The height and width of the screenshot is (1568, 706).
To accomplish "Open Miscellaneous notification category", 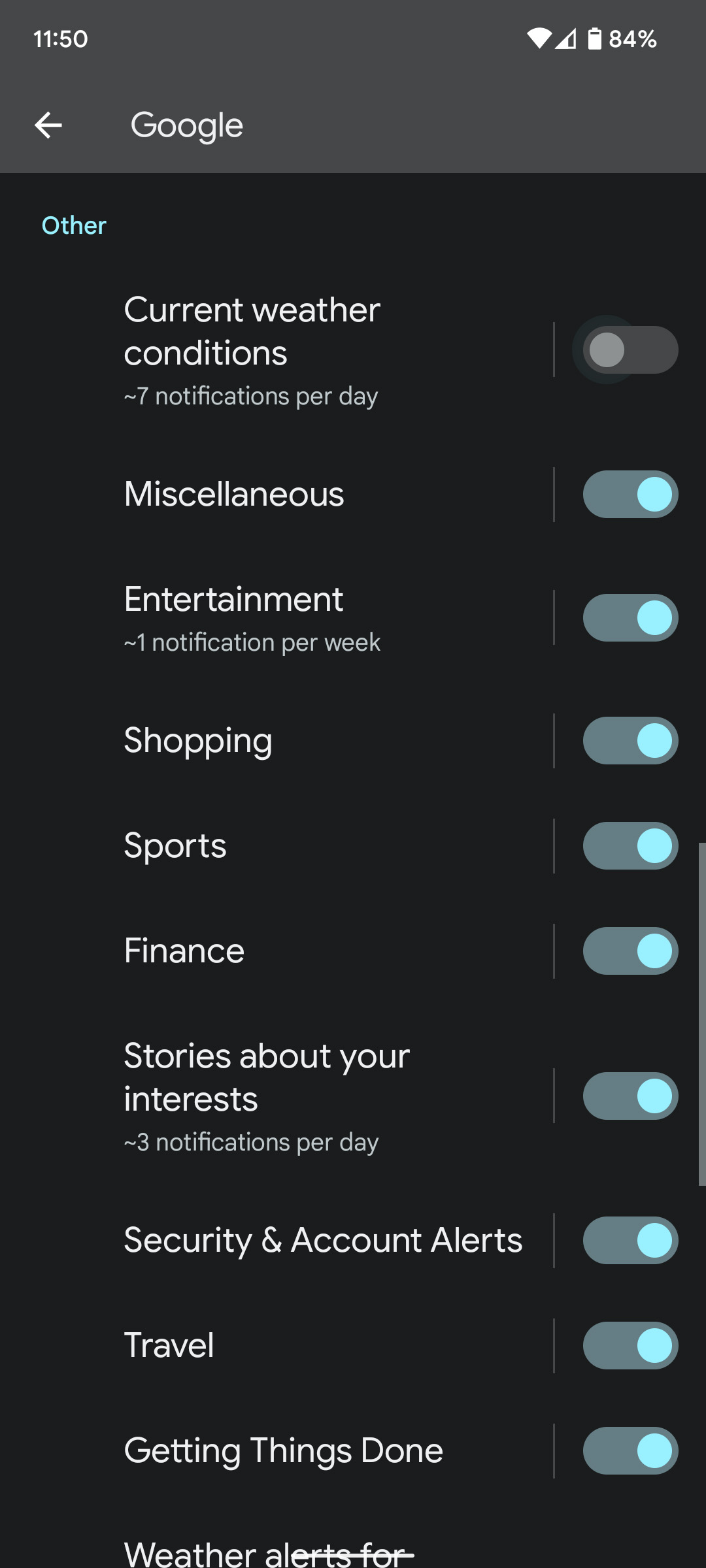I will click(x=294, y=495).
